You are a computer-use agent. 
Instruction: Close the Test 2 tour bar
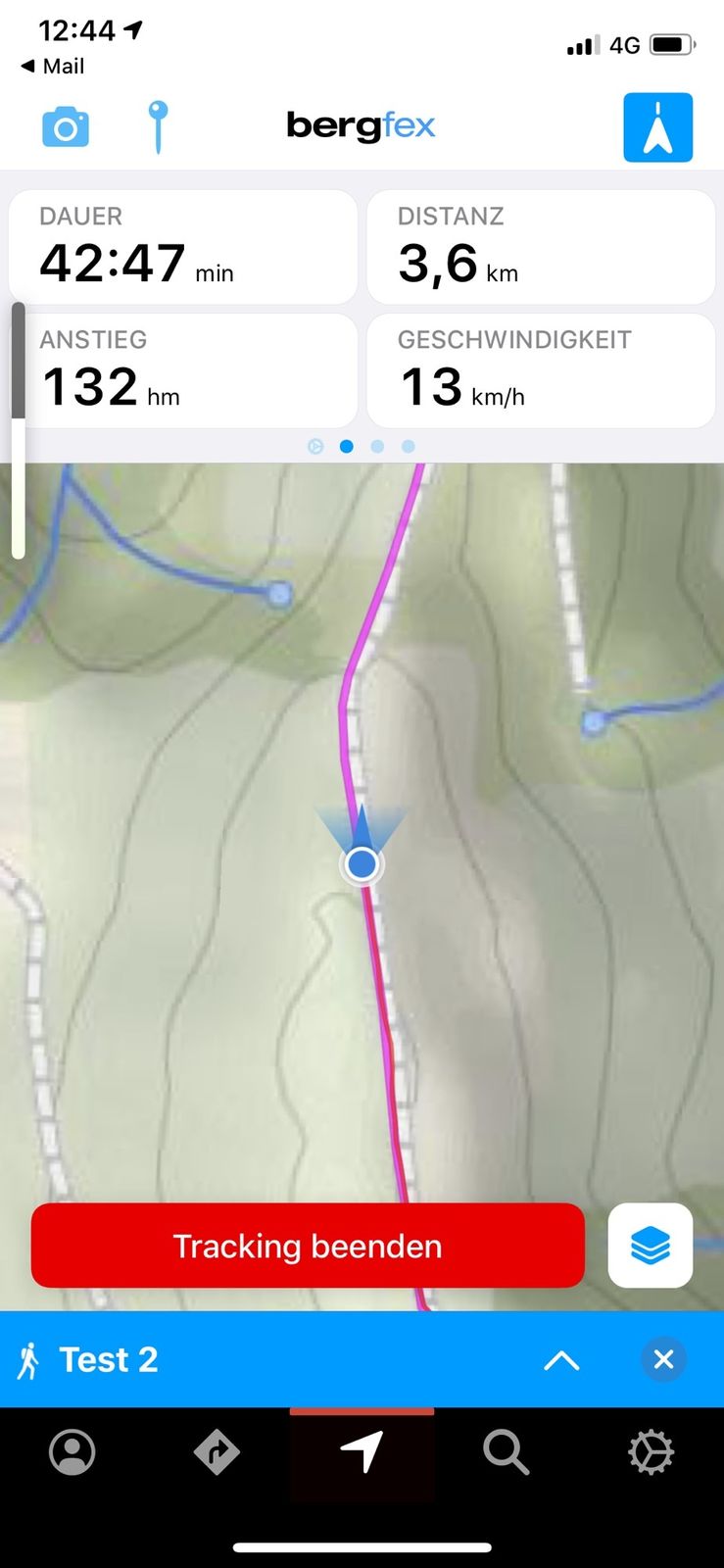663,1360
